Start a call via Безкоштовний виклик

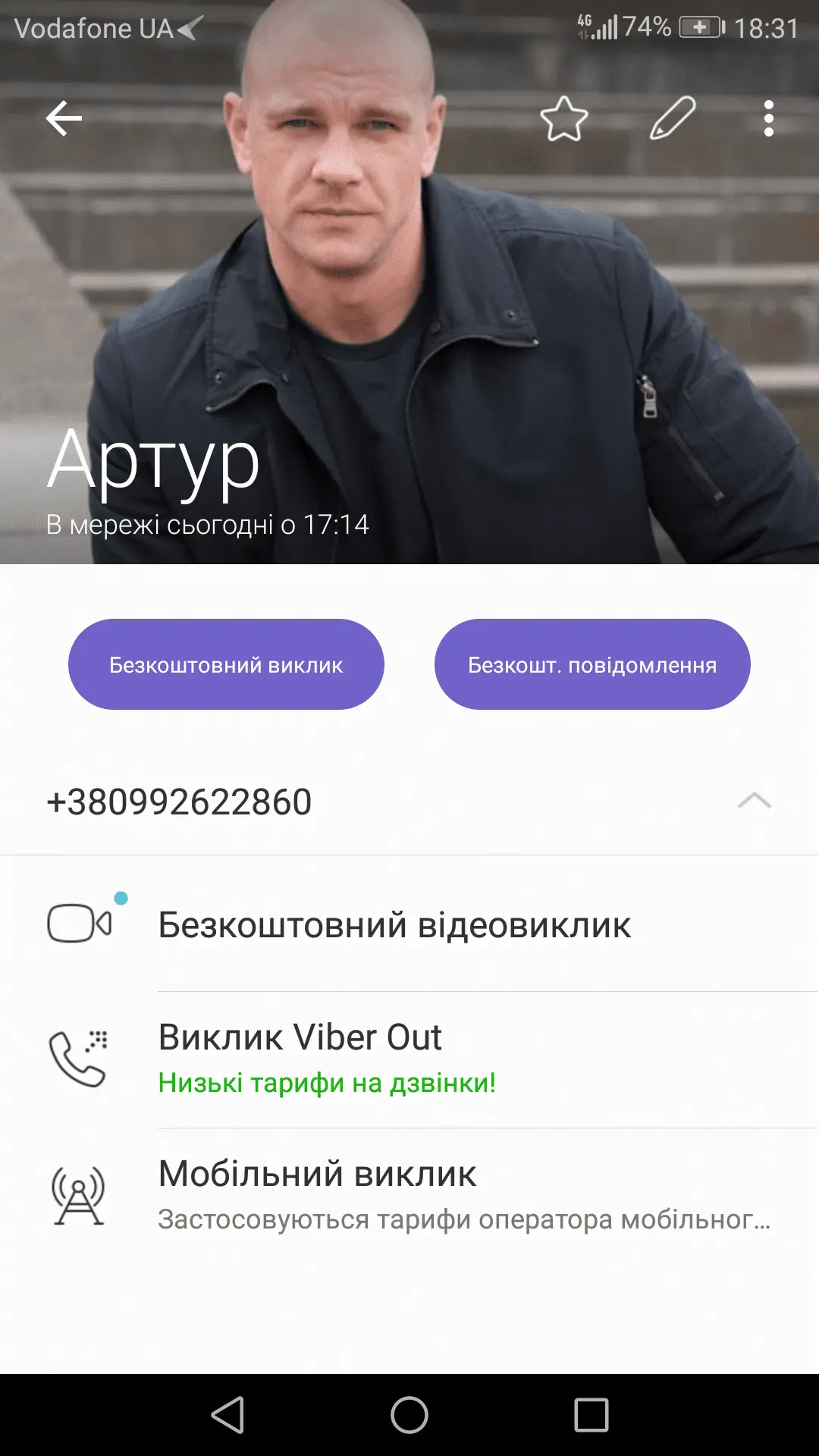click(226, 664)
